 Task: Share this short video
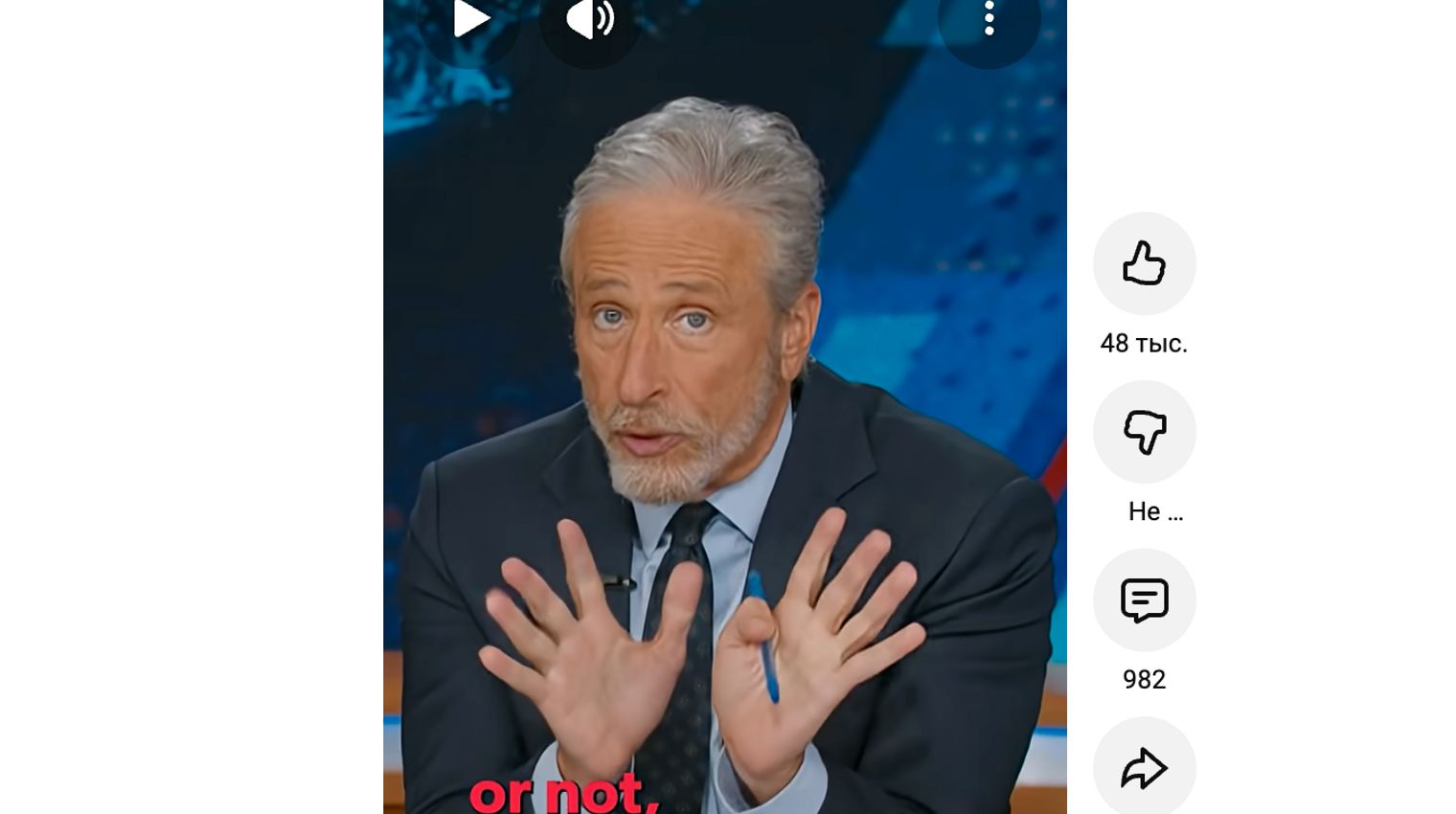click(1144, 767)
